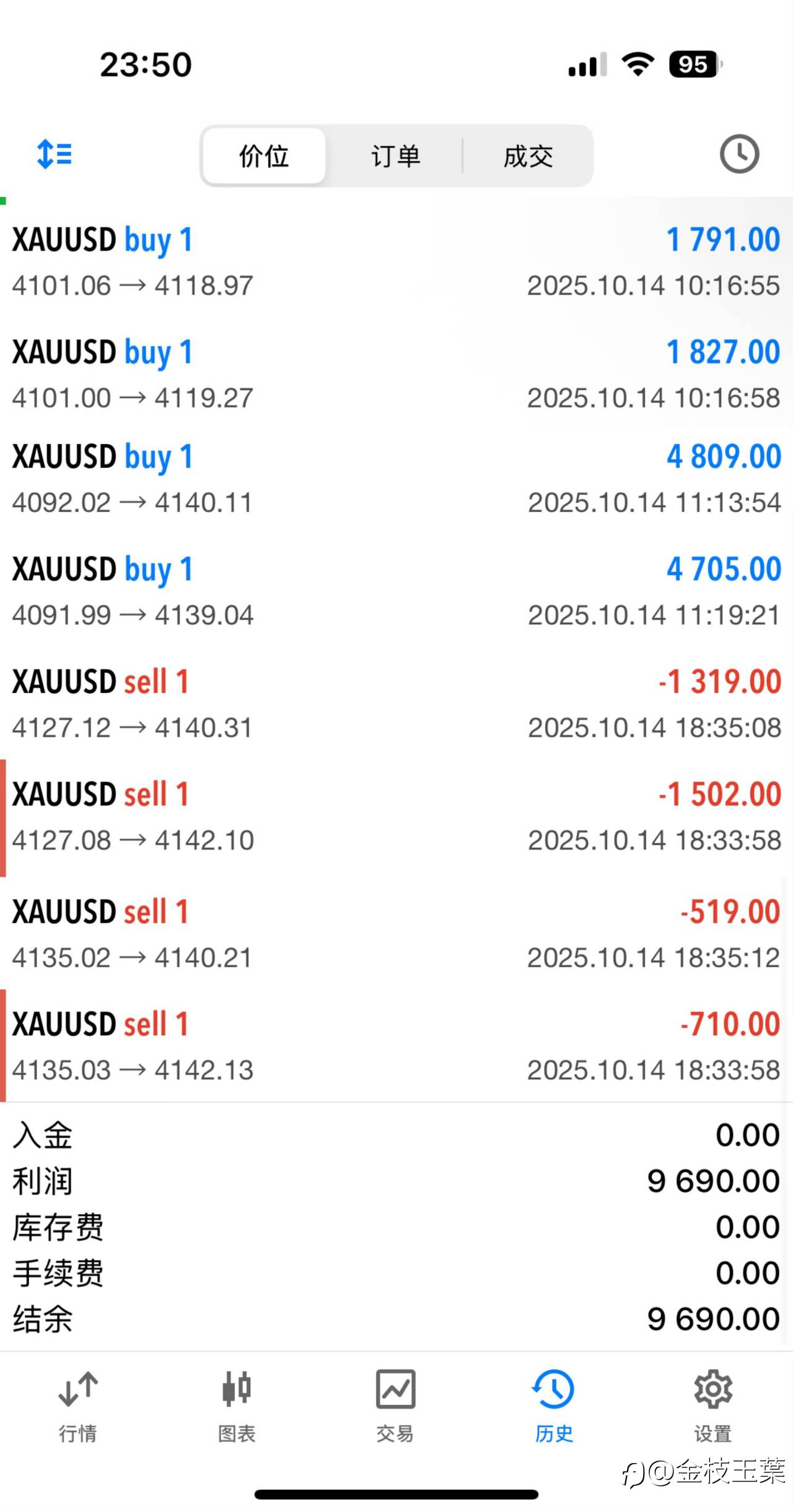Screen dimensions: 793x1512
Task: Open the buy trade with profit 4 809.00
Action: coord(396,479)
